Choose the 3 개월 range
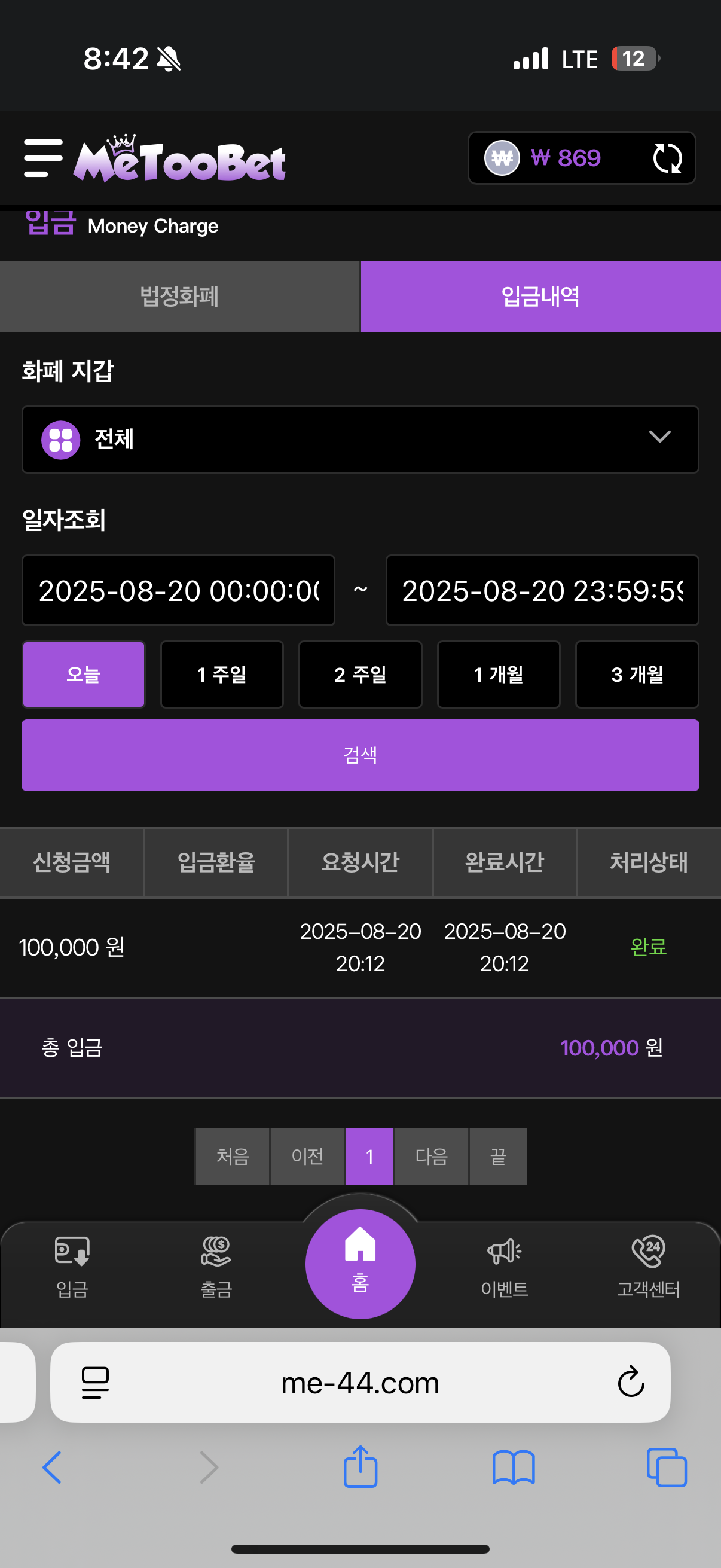 click(637, 675)
